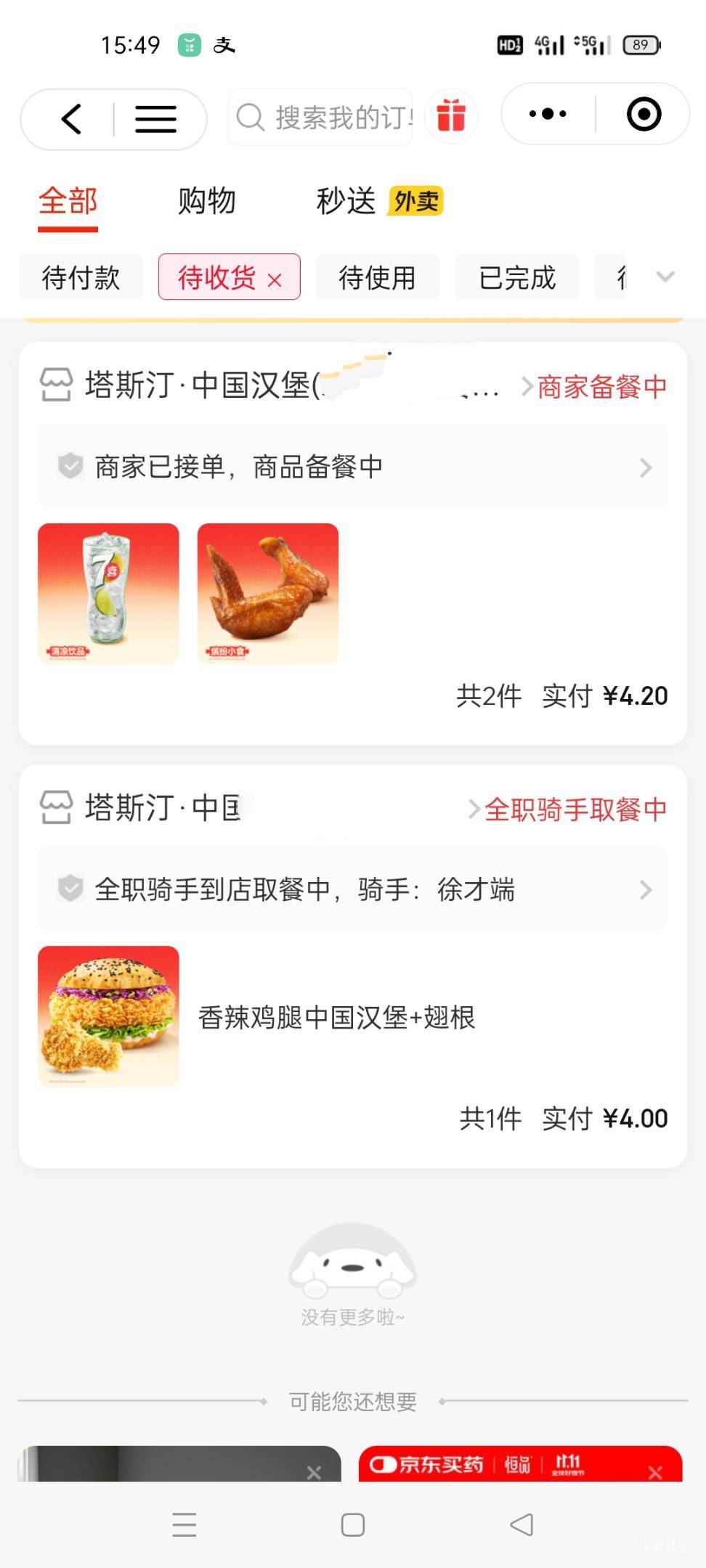Open the red gift icon
706x1568 pixels.
[x=451, y=116]
